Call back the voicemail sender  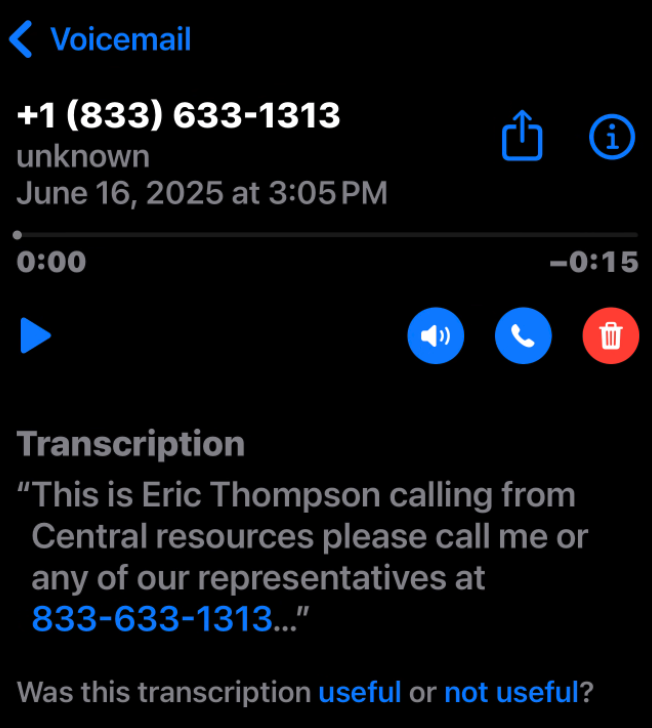522,335
